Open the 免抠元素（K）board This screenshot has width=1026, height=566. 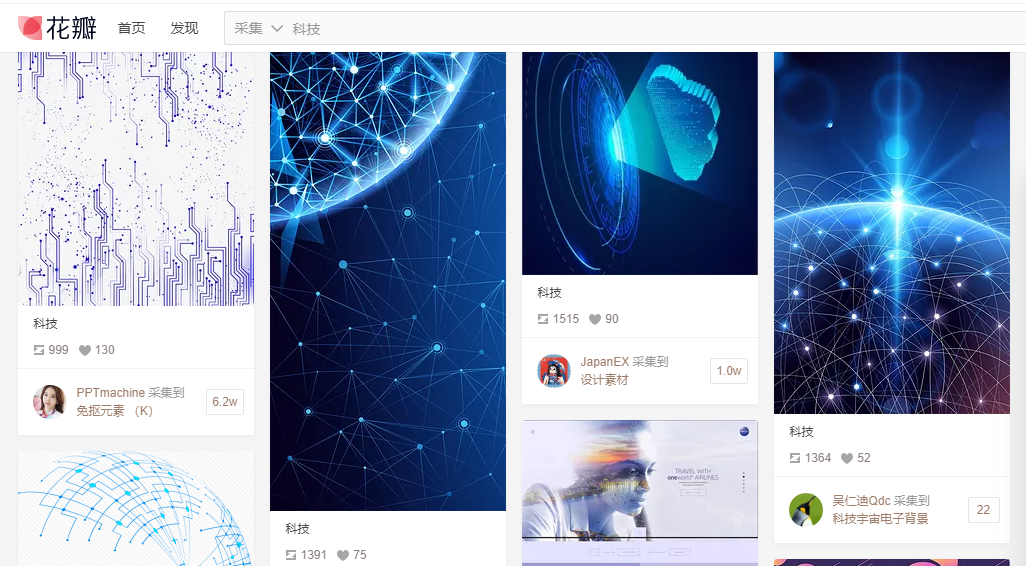pyautogui.click(x=117, y=410)
